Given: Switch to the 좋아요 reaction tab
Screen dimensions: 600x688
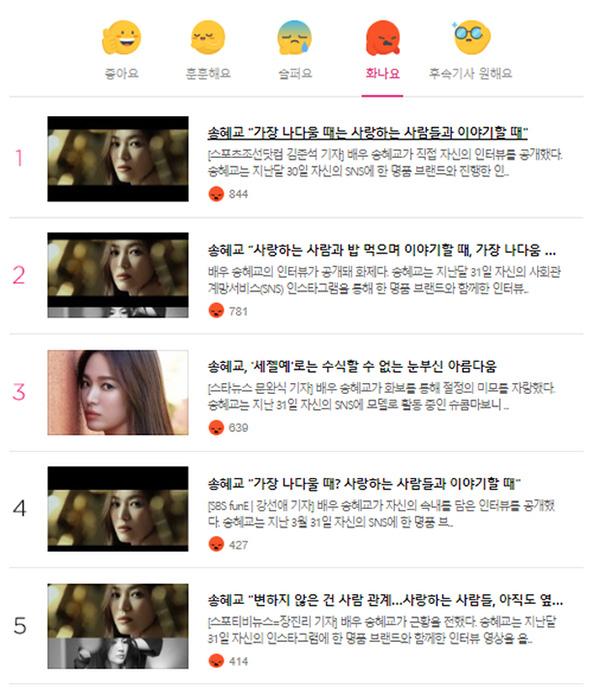Looking at the screenshot, I should coord(121,50).
